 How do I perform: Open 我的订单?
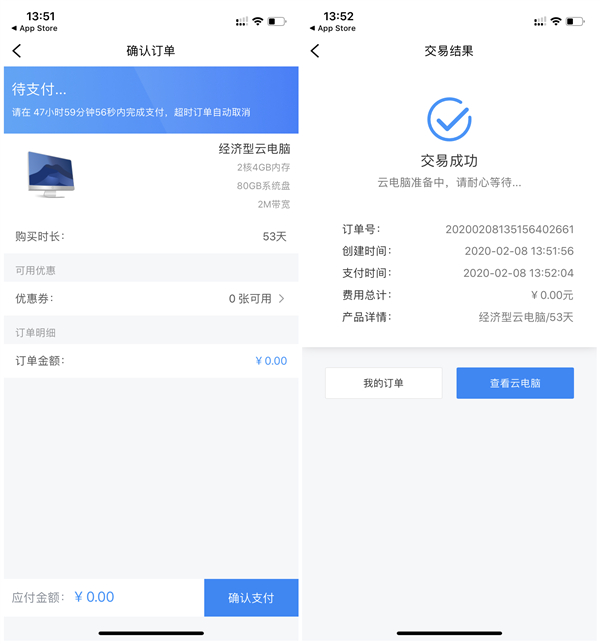pos(383,383)
